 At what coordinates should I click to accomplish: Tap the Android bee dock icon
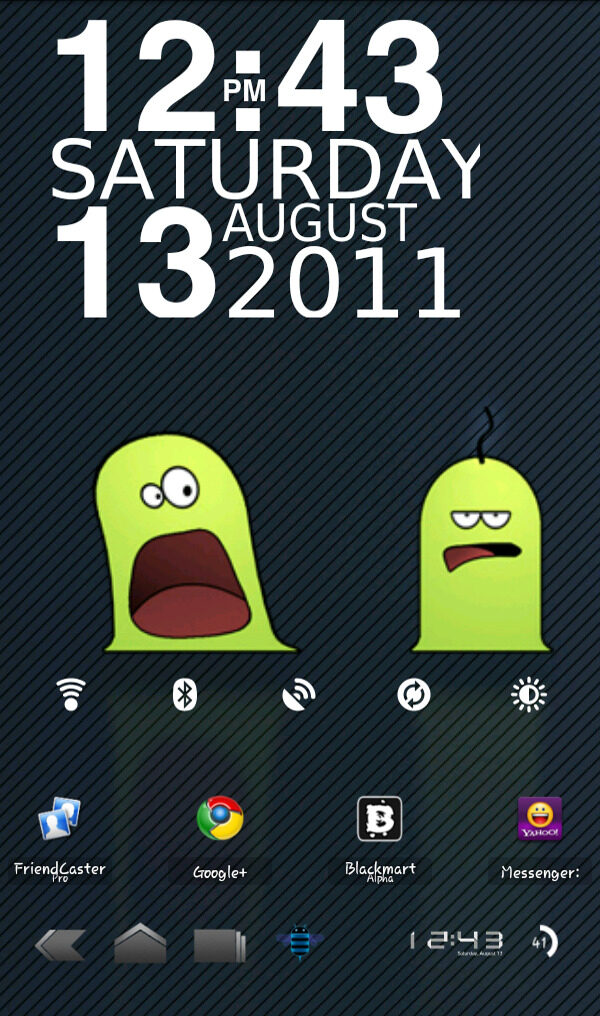coord(300,943)
